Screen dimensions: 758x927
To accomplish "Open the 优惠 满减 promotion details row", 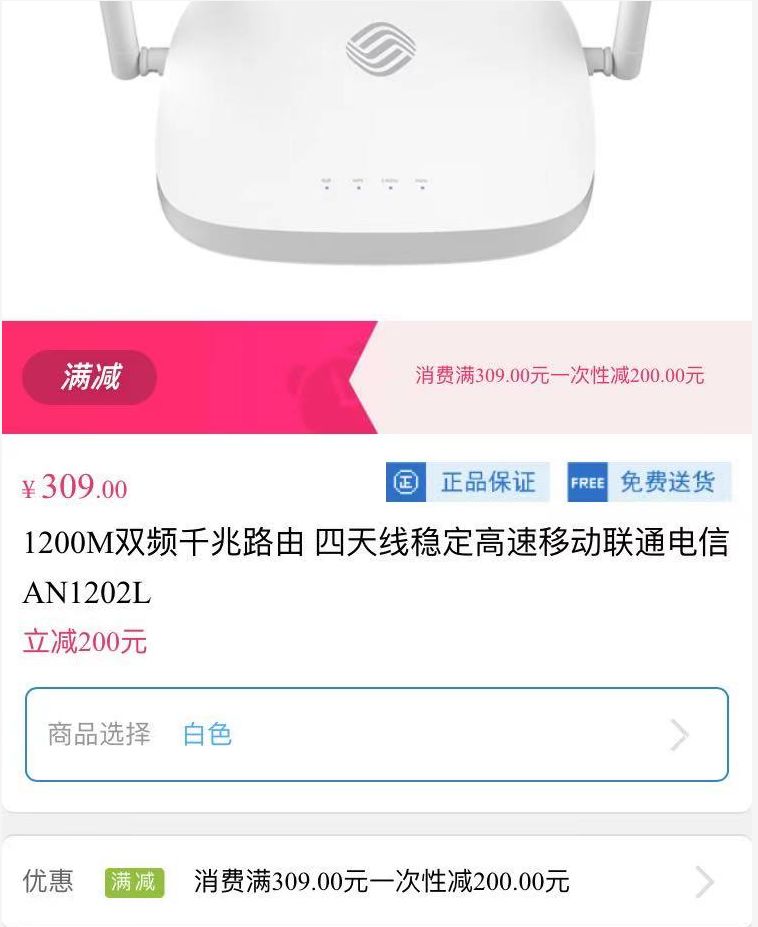I will 376,881.
